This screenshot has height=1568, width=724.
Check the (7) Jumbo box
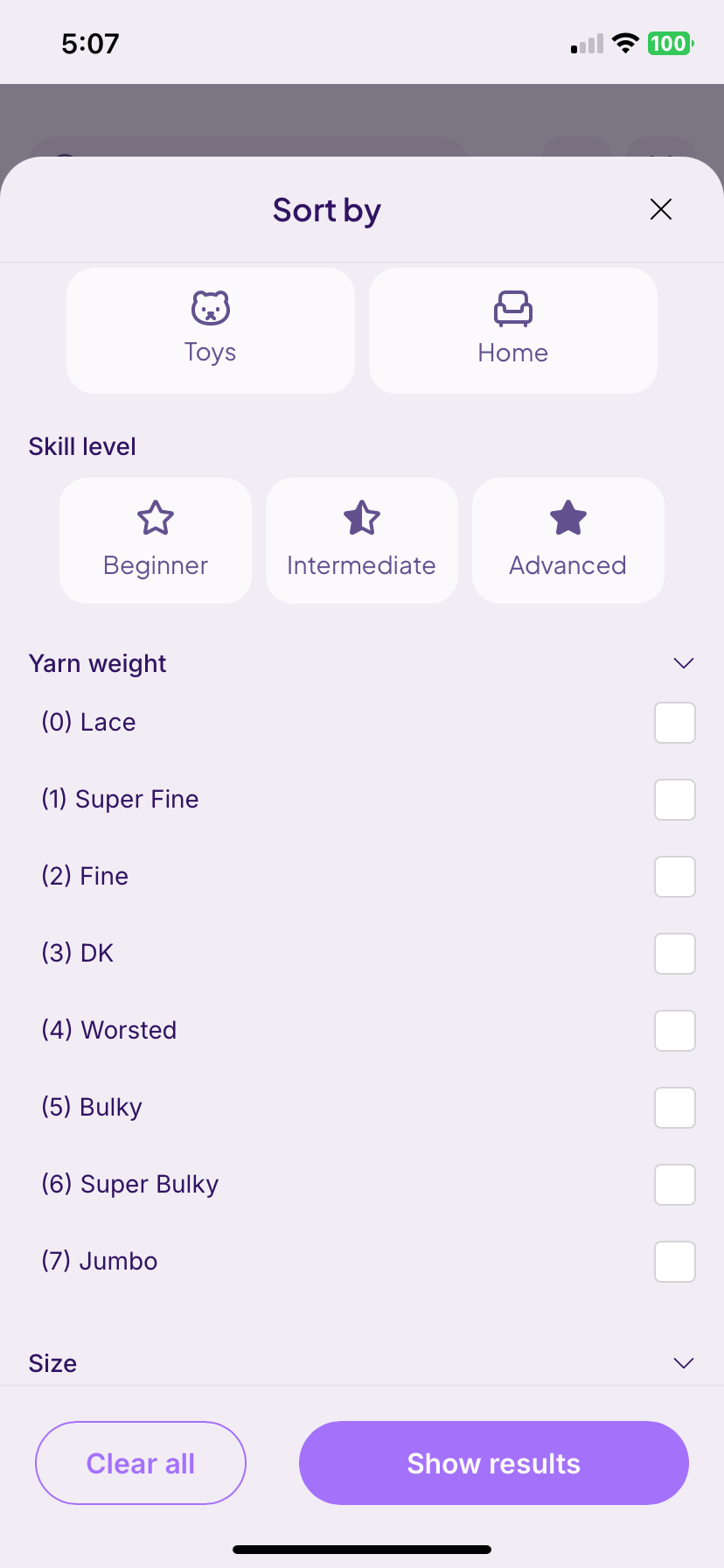click(675, 1262)
